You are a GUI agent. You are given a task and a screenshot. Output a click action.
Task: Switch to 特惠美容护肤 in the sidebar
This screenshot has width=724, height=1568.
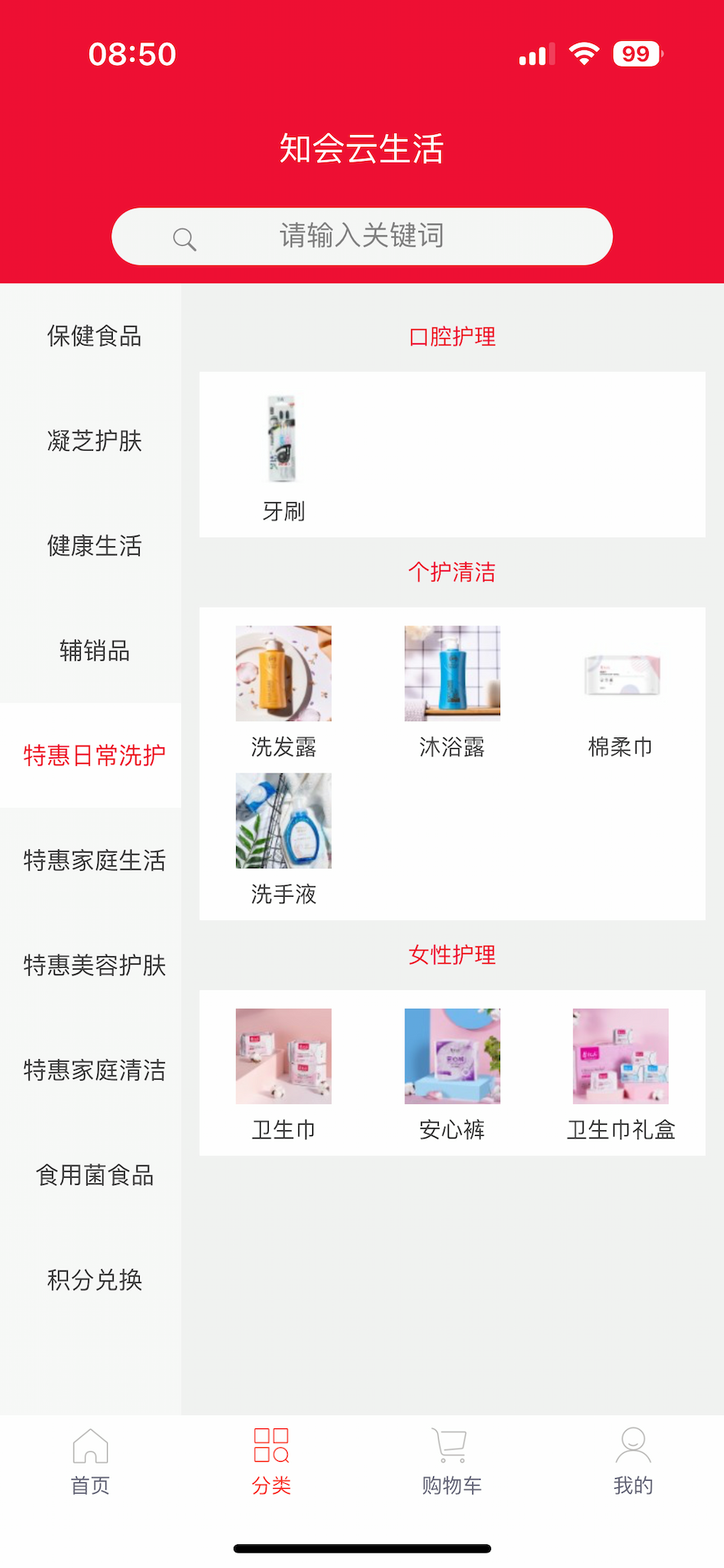pos(94,965)
